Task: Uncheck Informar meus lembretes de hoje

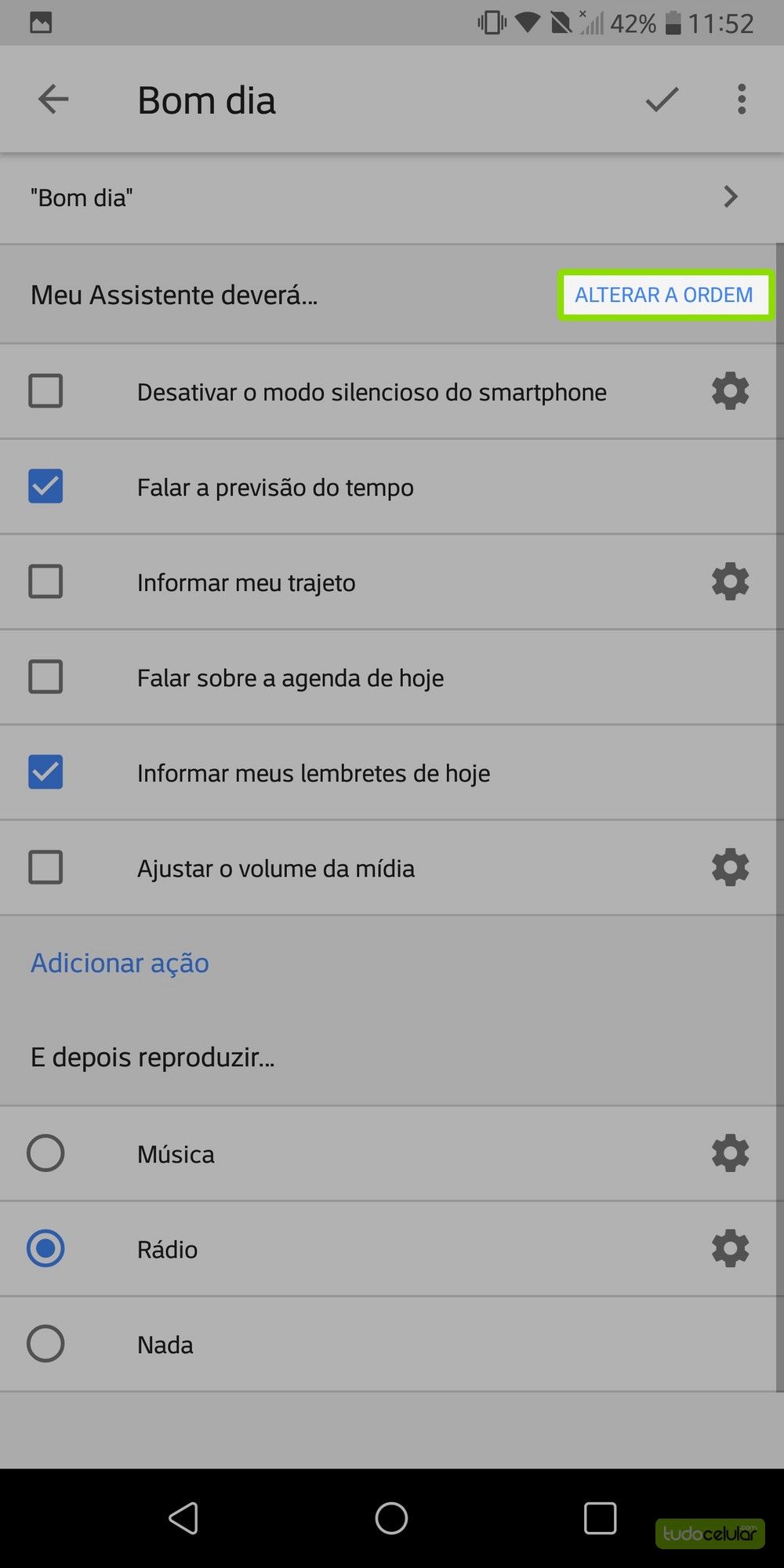Action: (45, 773)
